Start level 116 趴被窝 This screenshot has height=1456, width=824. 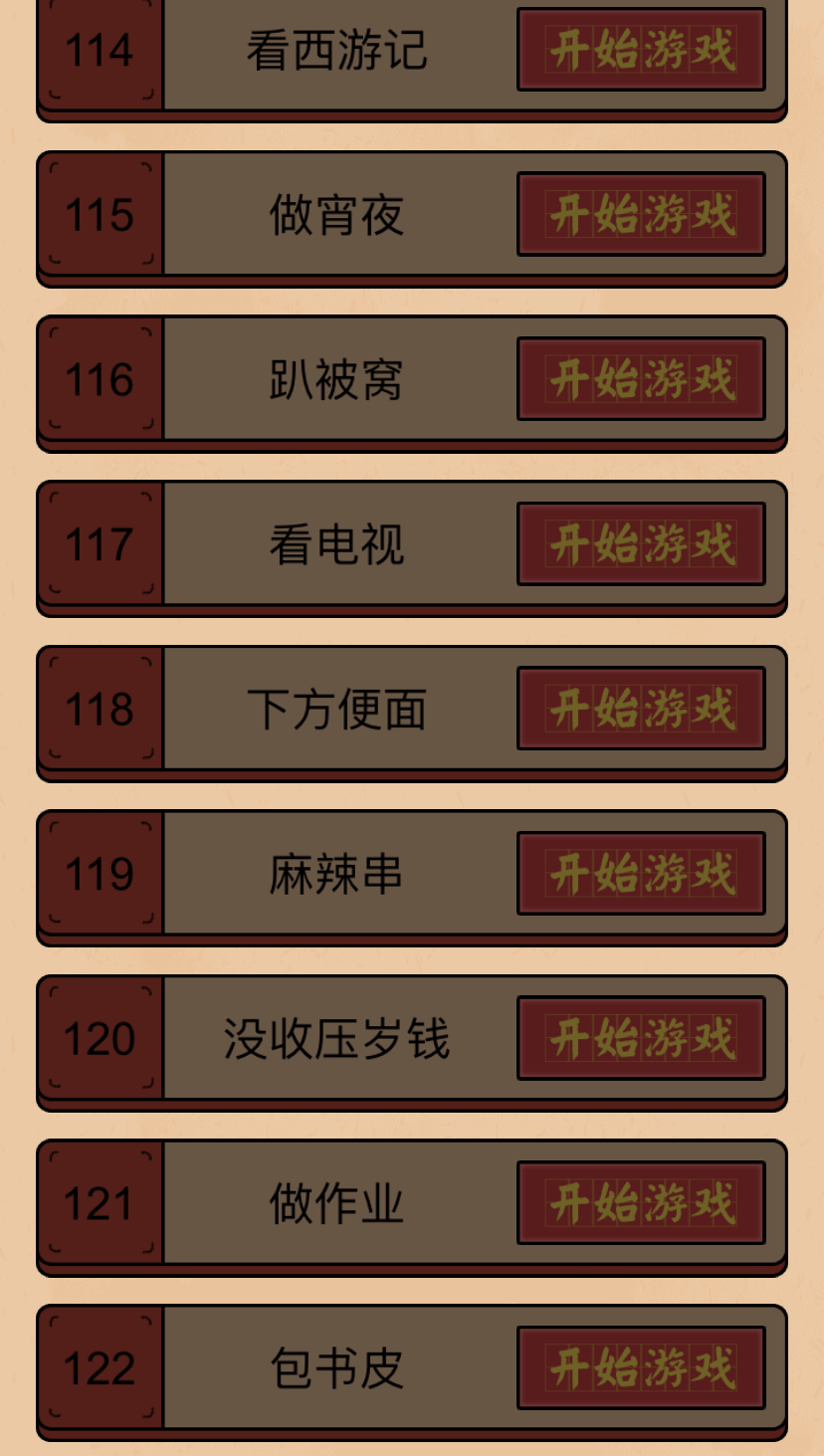pos(641,379)
